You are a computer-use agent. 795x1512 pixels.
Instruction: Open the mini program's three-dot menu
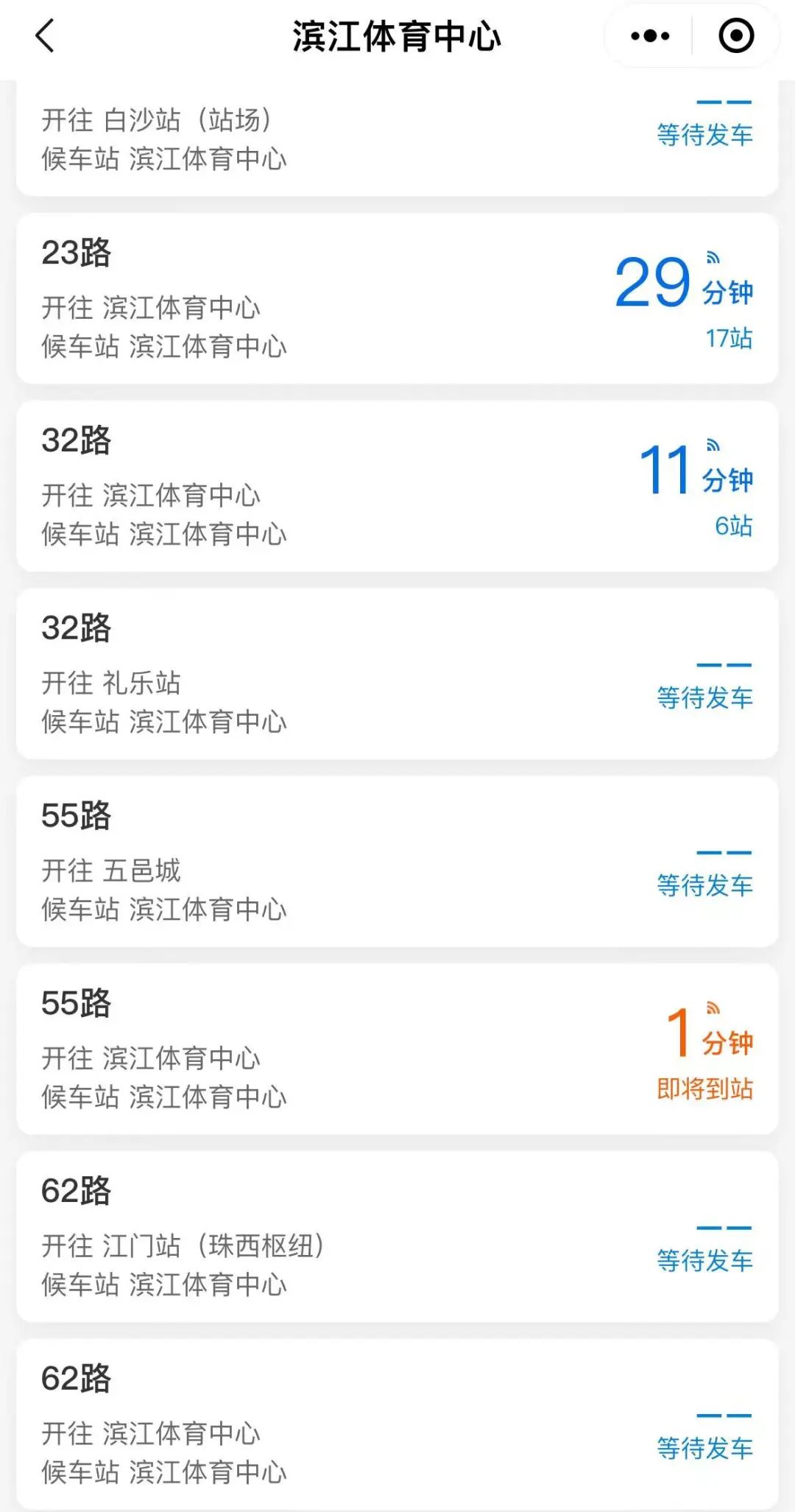point(650,36)
